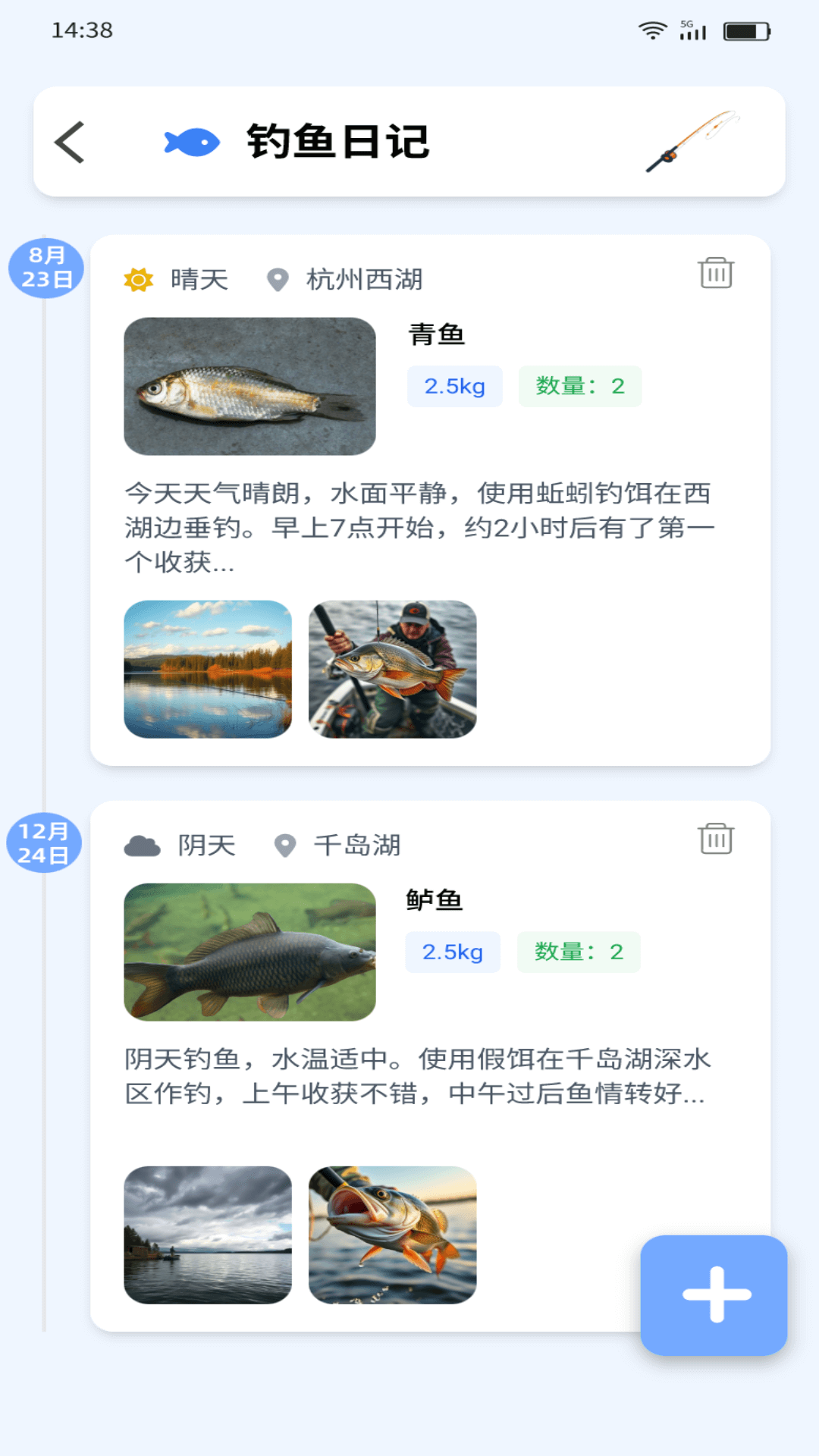This screenshot has width=819, height=1456.
Task: Select the sun weather icon on the 8月23日 entry
Action: pyautogui.click(x=140, y=279)
